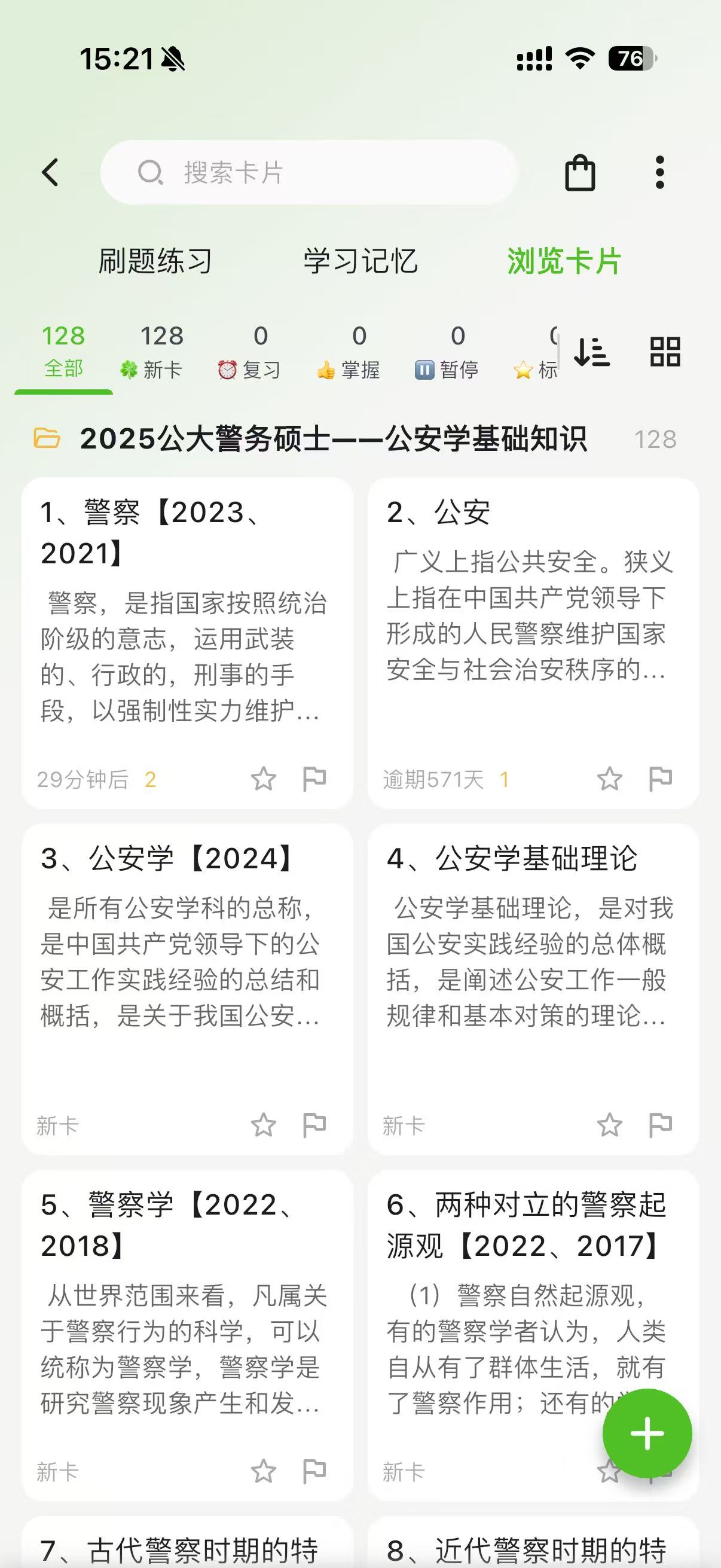Toggle the grid layout view

[665, 352]
